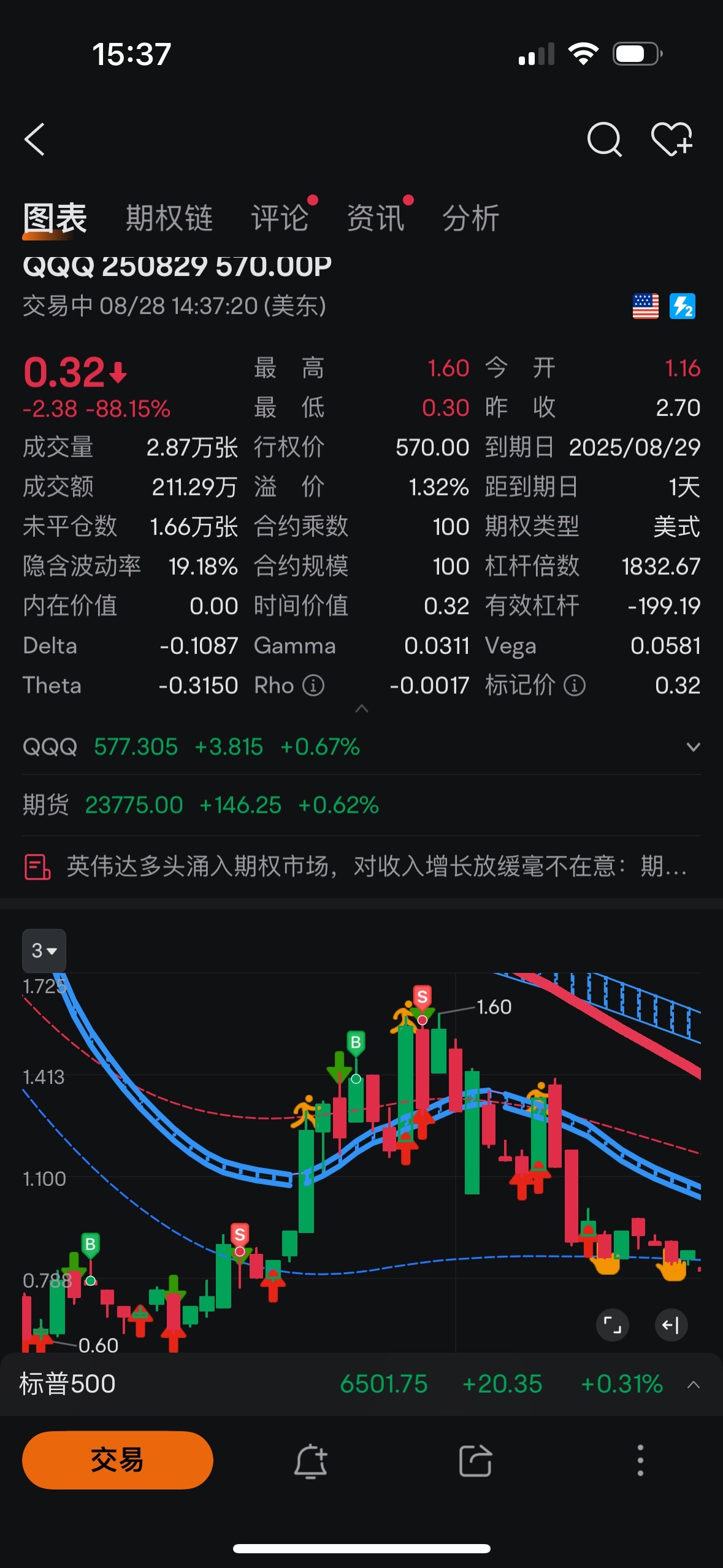This screenshot has width=723, height=1568.
Task: Open the three-dot more options menu
Action: click(x=640, y=1460)
